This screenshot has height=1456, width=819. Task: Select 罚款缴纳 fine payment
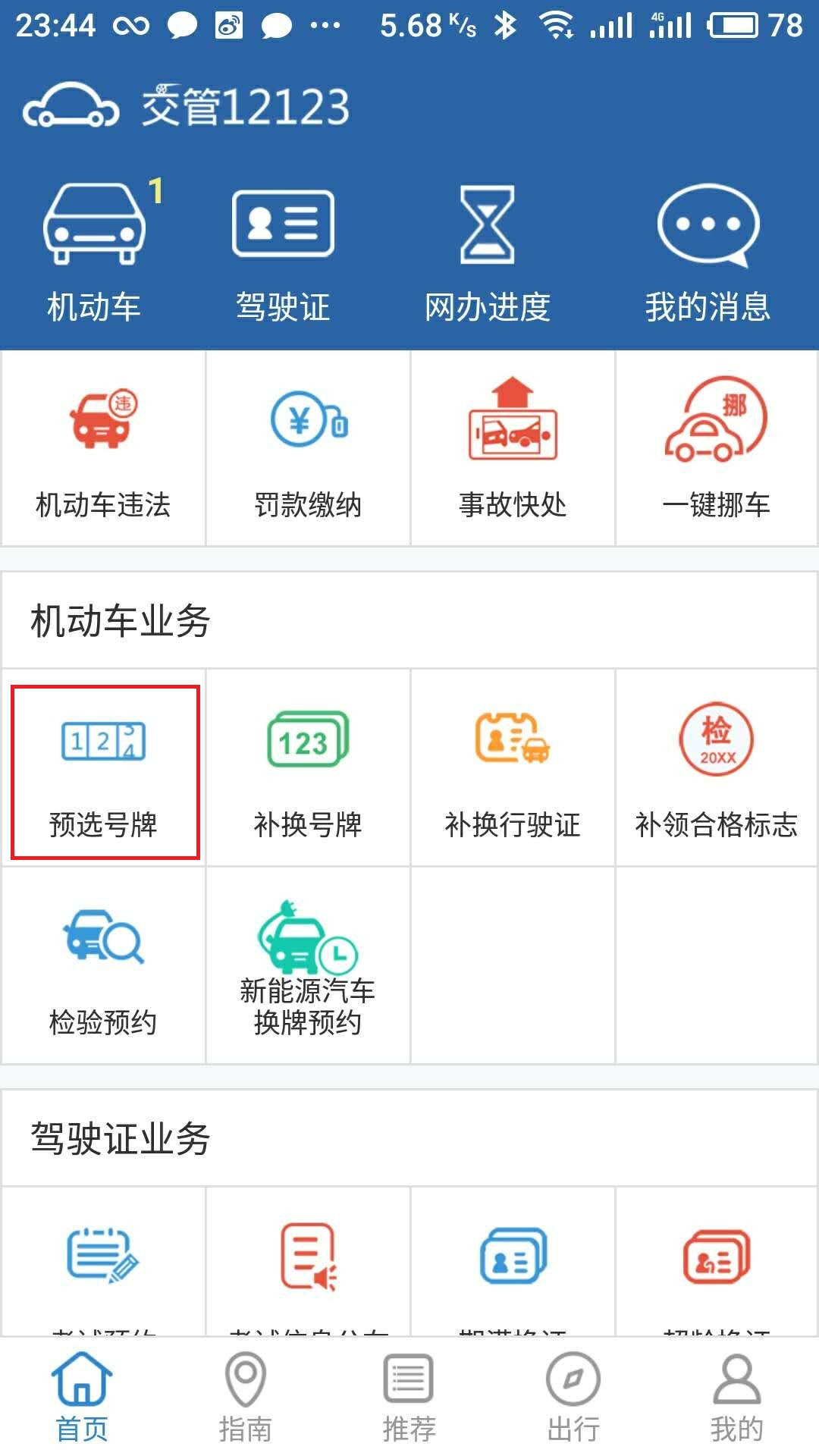click(308, 449)
